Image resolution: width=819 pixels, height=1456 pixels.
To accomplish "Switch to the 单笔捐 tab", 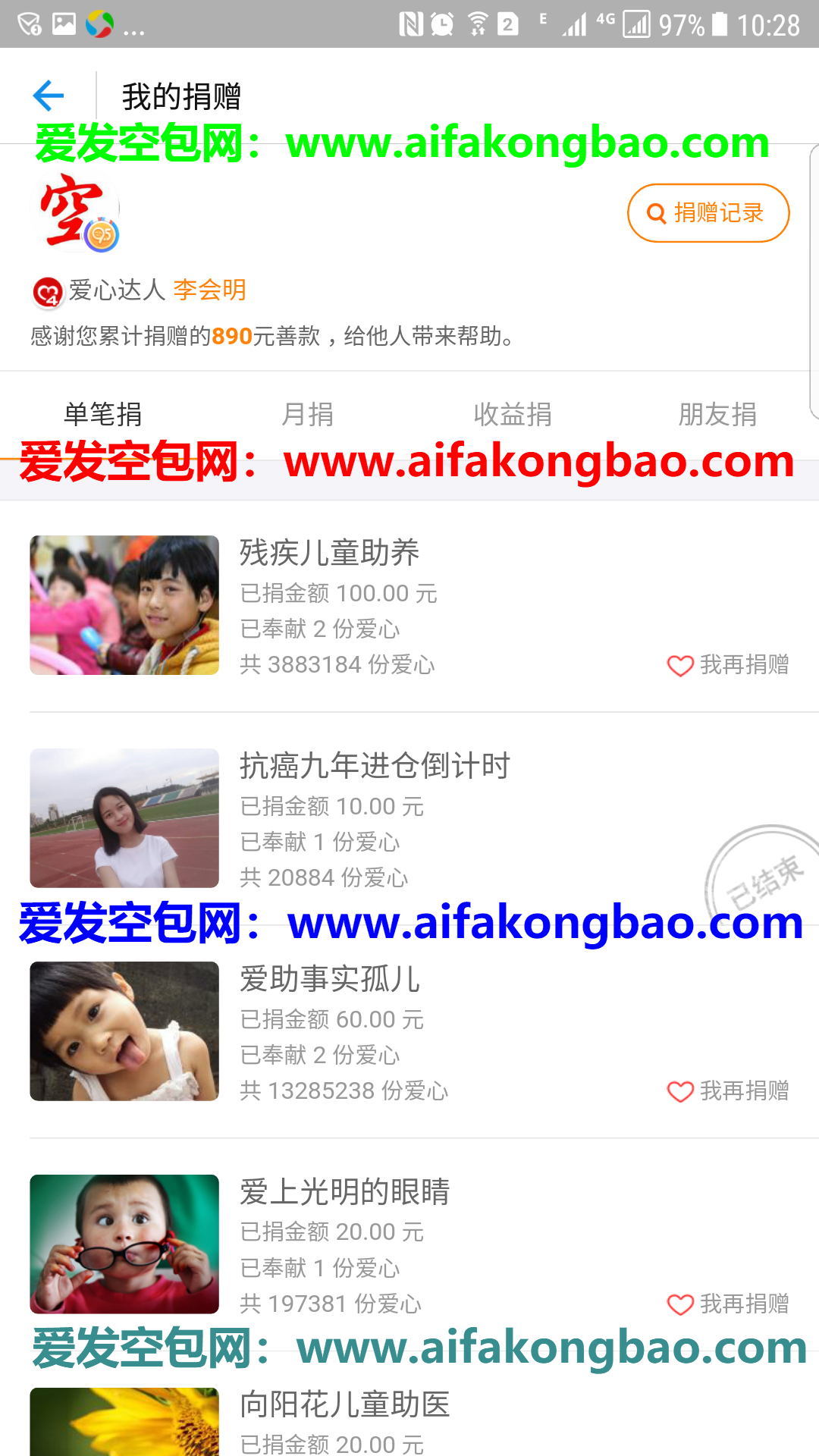I will 103,414.
